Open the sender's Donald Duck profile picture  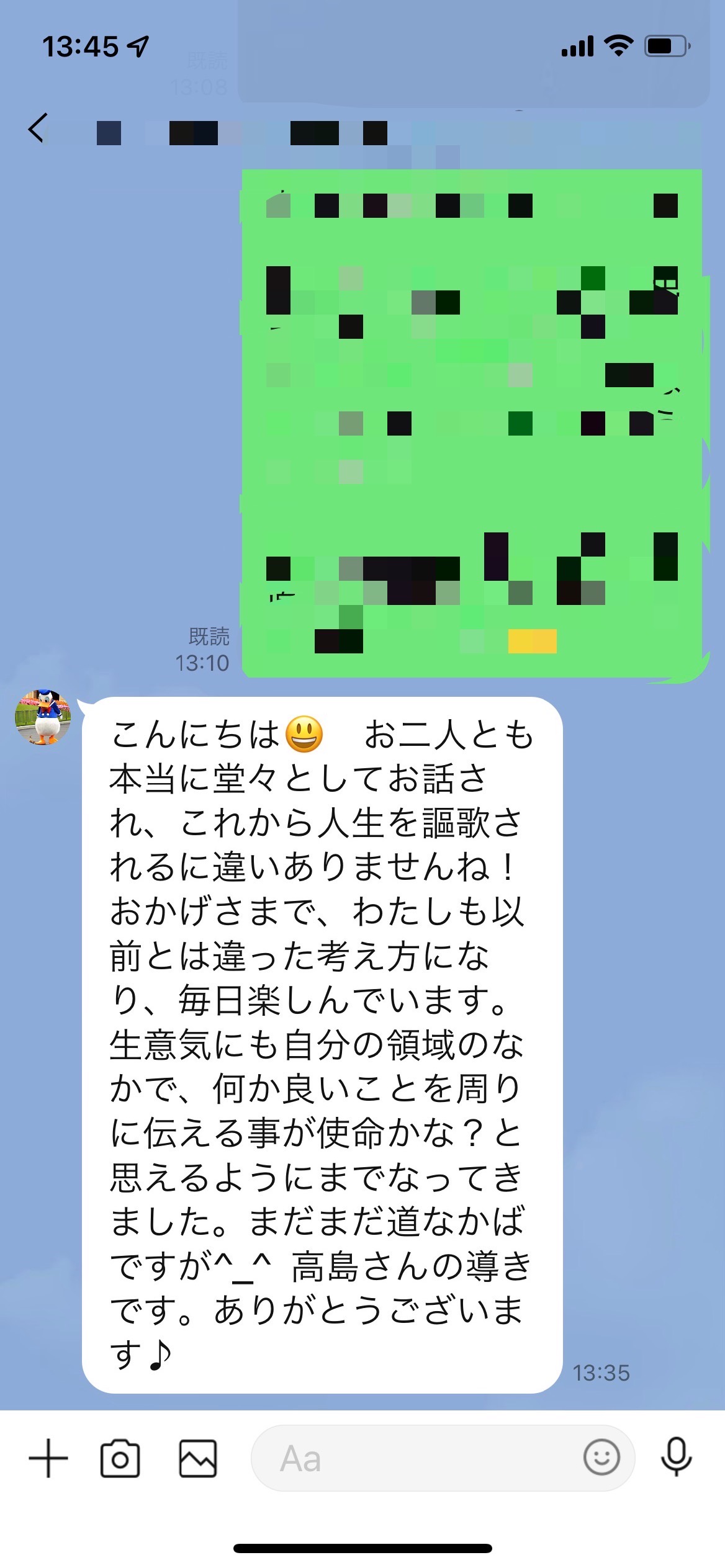43,717
